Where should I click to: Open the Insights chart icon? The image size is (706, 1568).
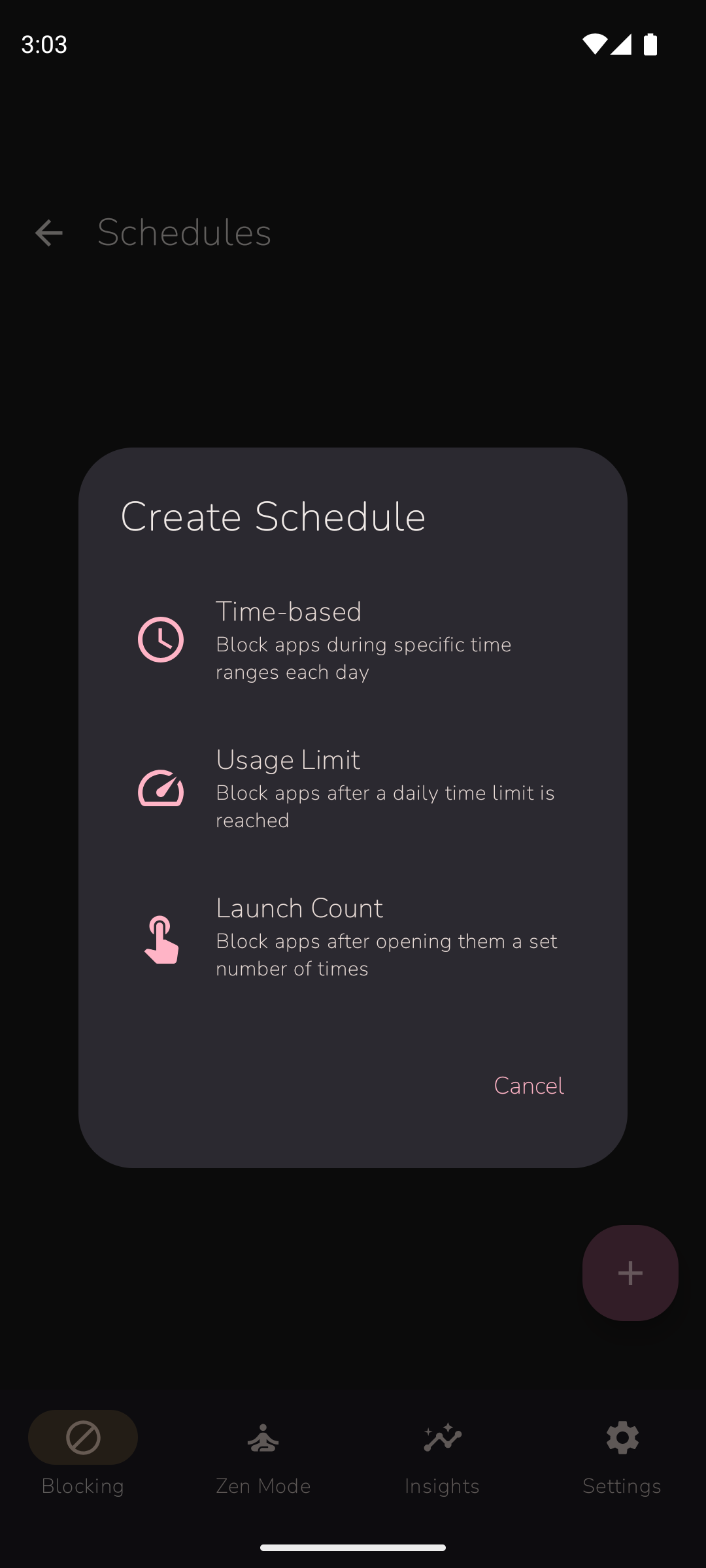click(x=442, y=1437)
